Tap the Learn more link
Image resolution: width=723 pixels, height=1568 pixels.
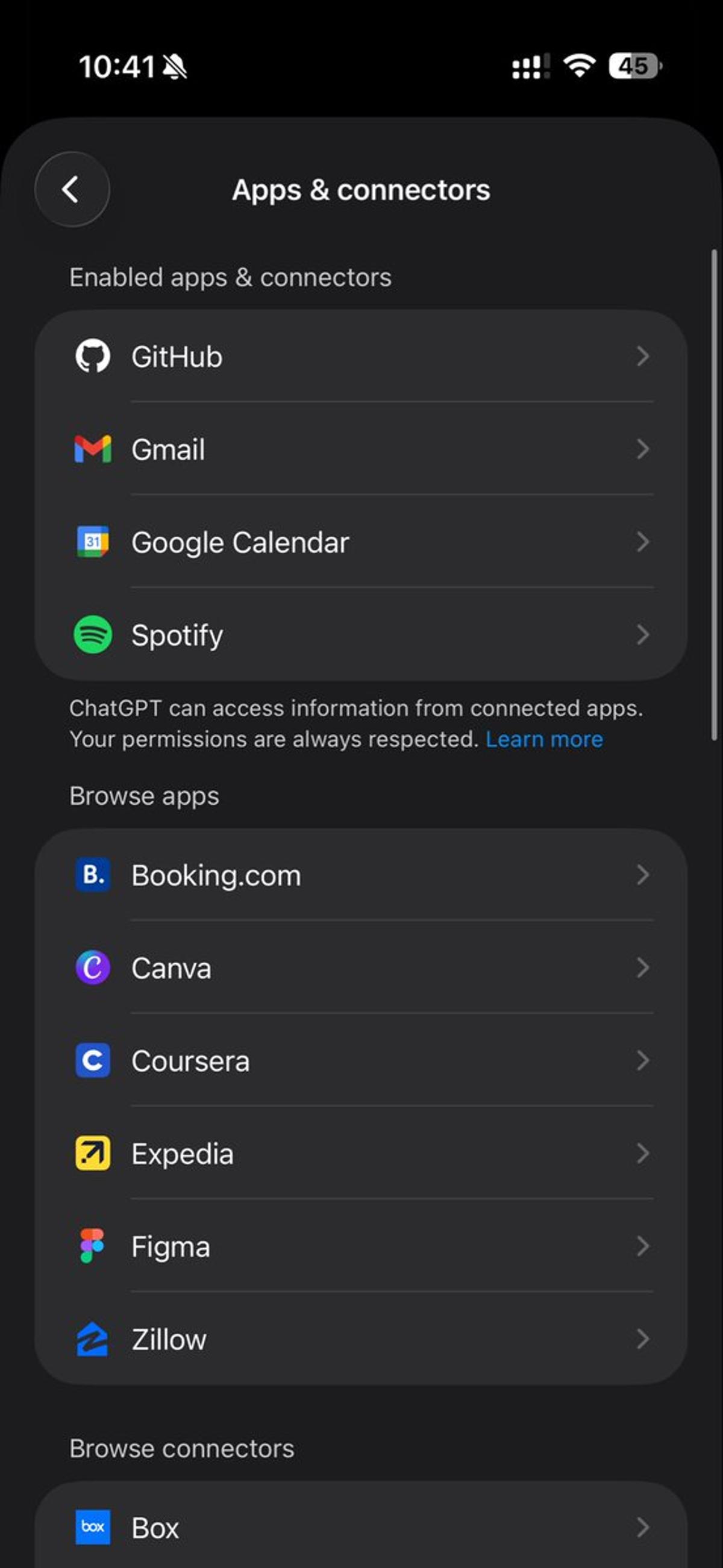pos(544,740)
